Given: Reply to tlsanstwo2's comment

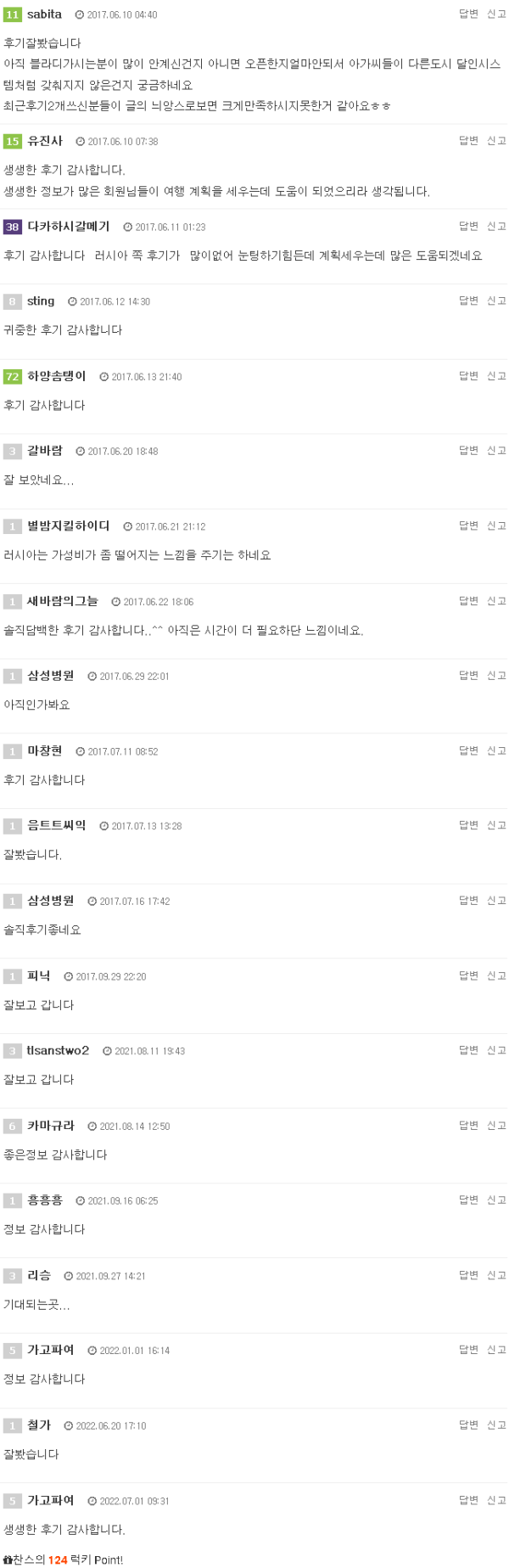Looking at the screenshot, I should tap(468, 1050).
